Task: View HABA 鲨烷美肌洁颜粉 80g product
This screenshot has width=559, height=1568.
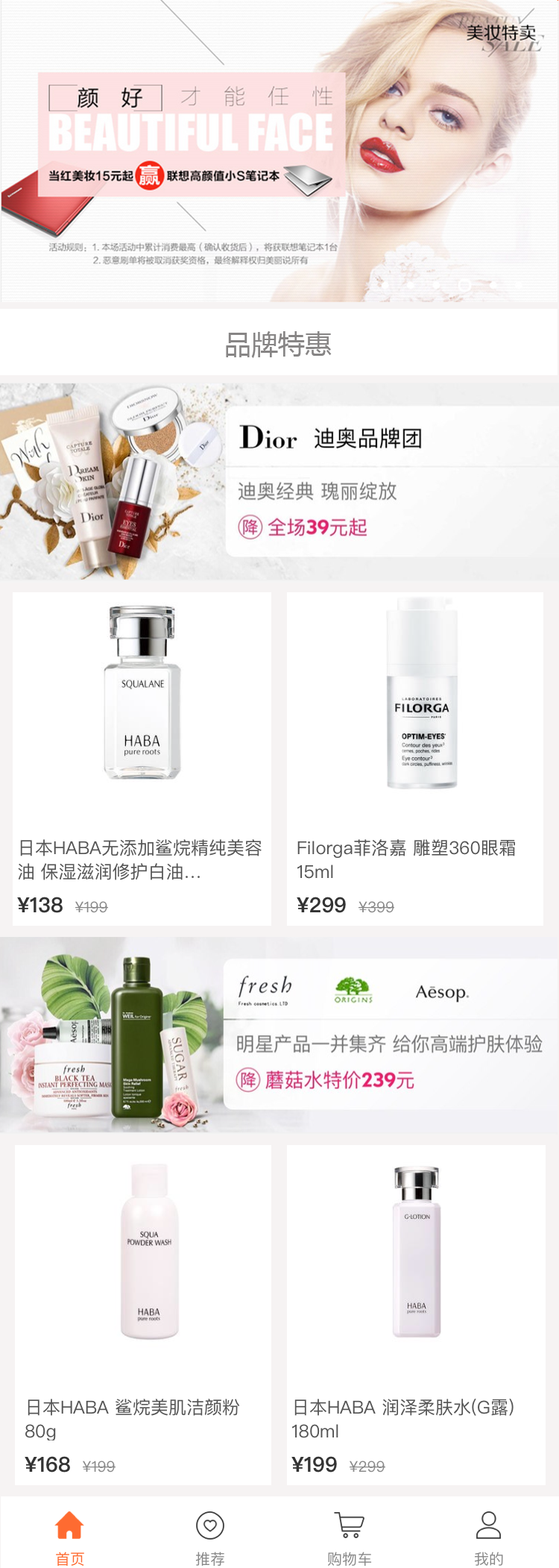Action: [x=142, y=1314]
